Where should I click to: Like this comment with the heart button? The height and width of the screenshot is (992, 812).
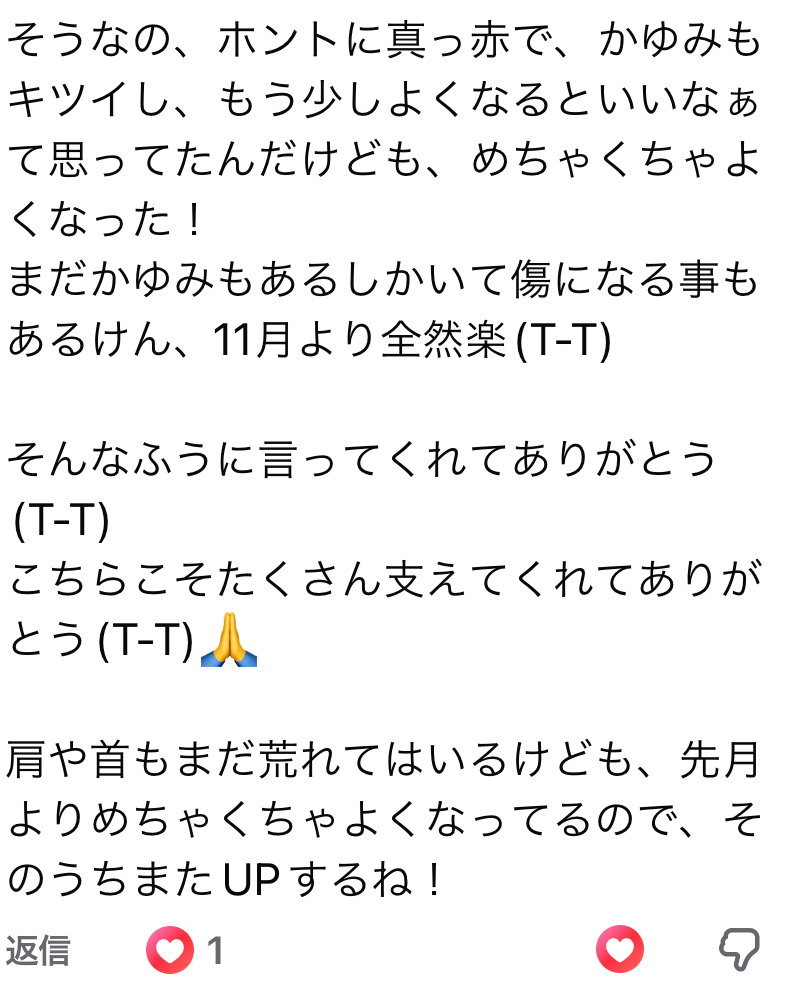coord(620,950)
